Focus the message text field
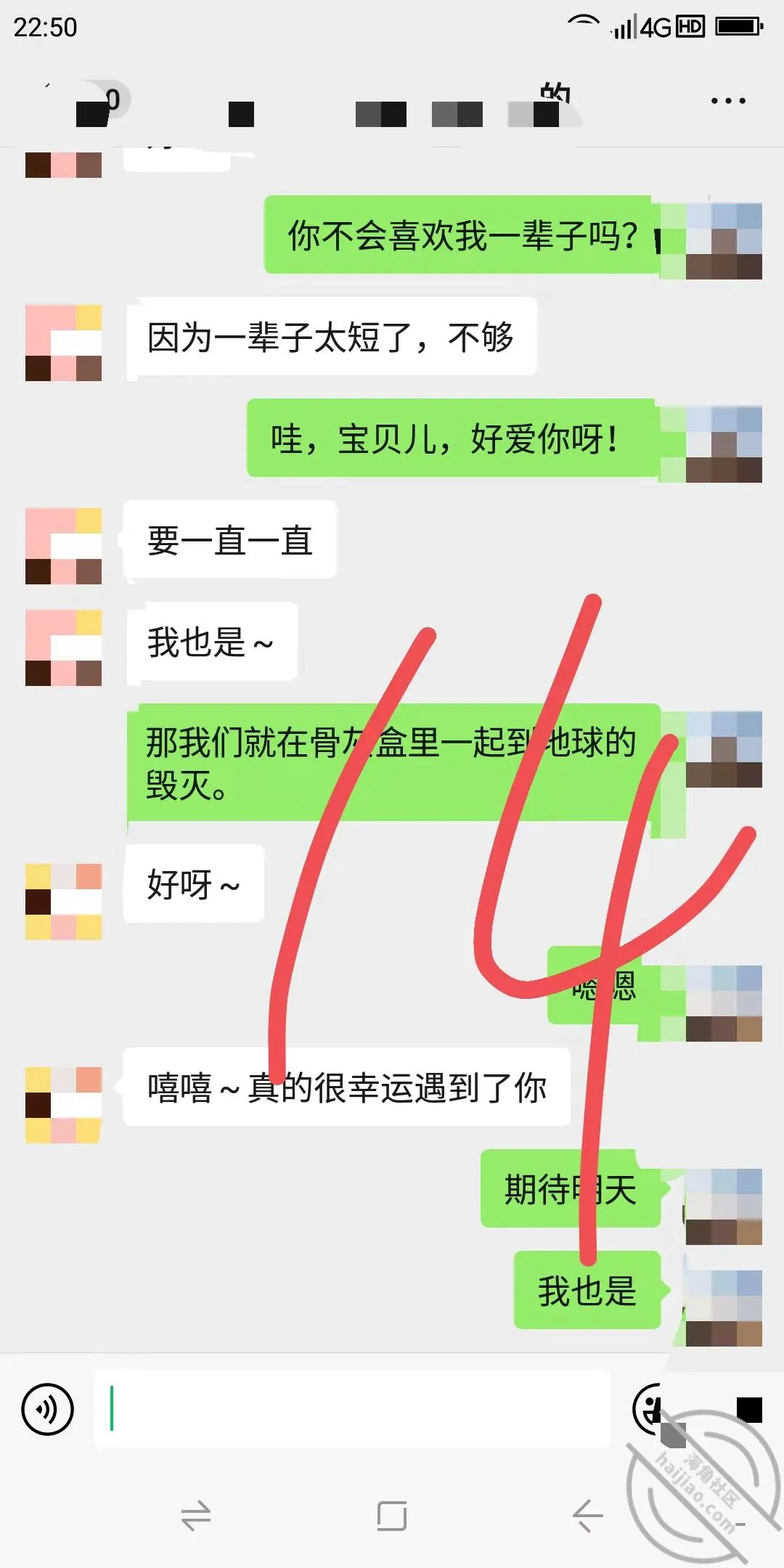Viewport: 784px width, 1568px height. pos(352,1408)
